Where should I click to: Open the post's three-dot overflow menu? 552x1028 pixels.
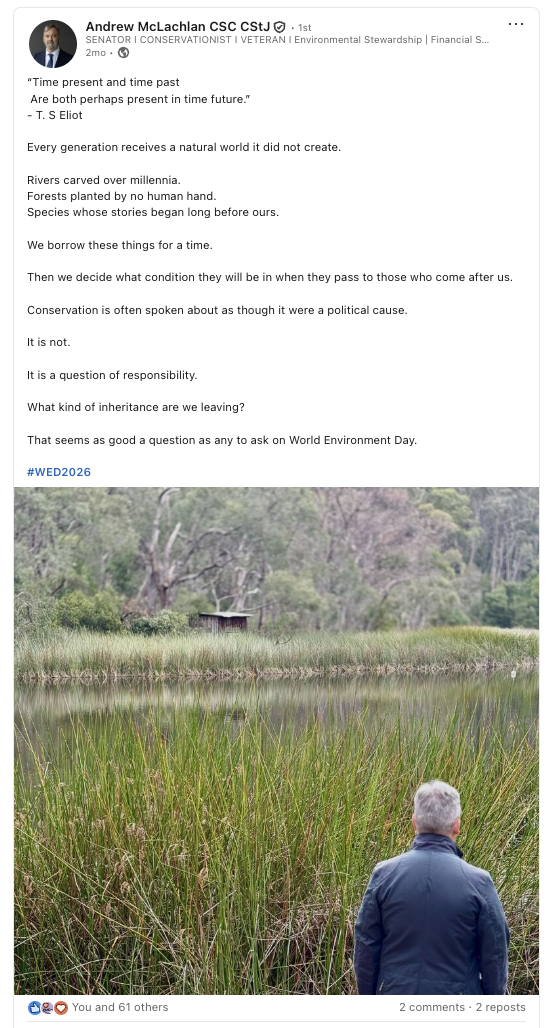[516, 24]
